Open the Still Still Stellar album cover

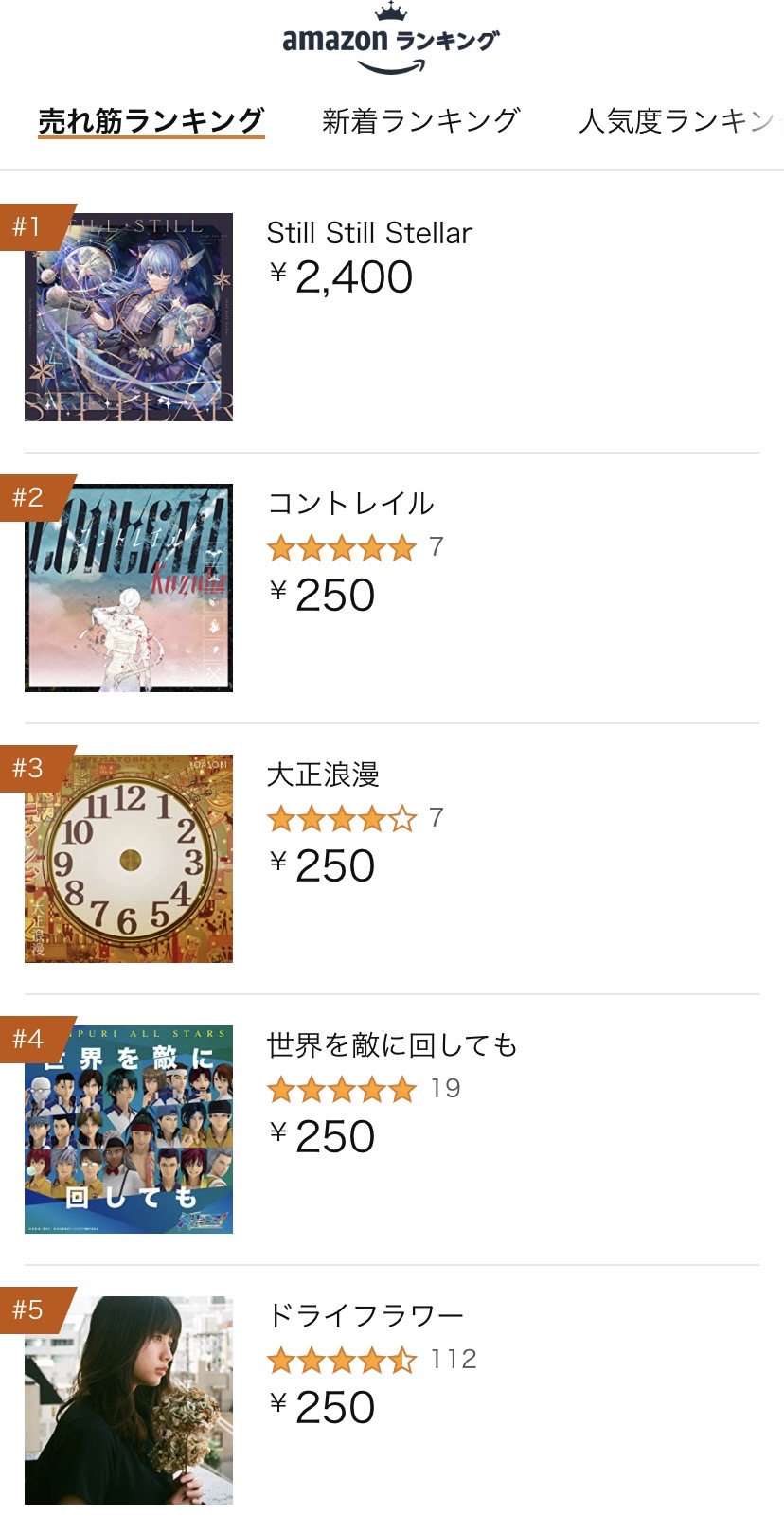[129, 317]
